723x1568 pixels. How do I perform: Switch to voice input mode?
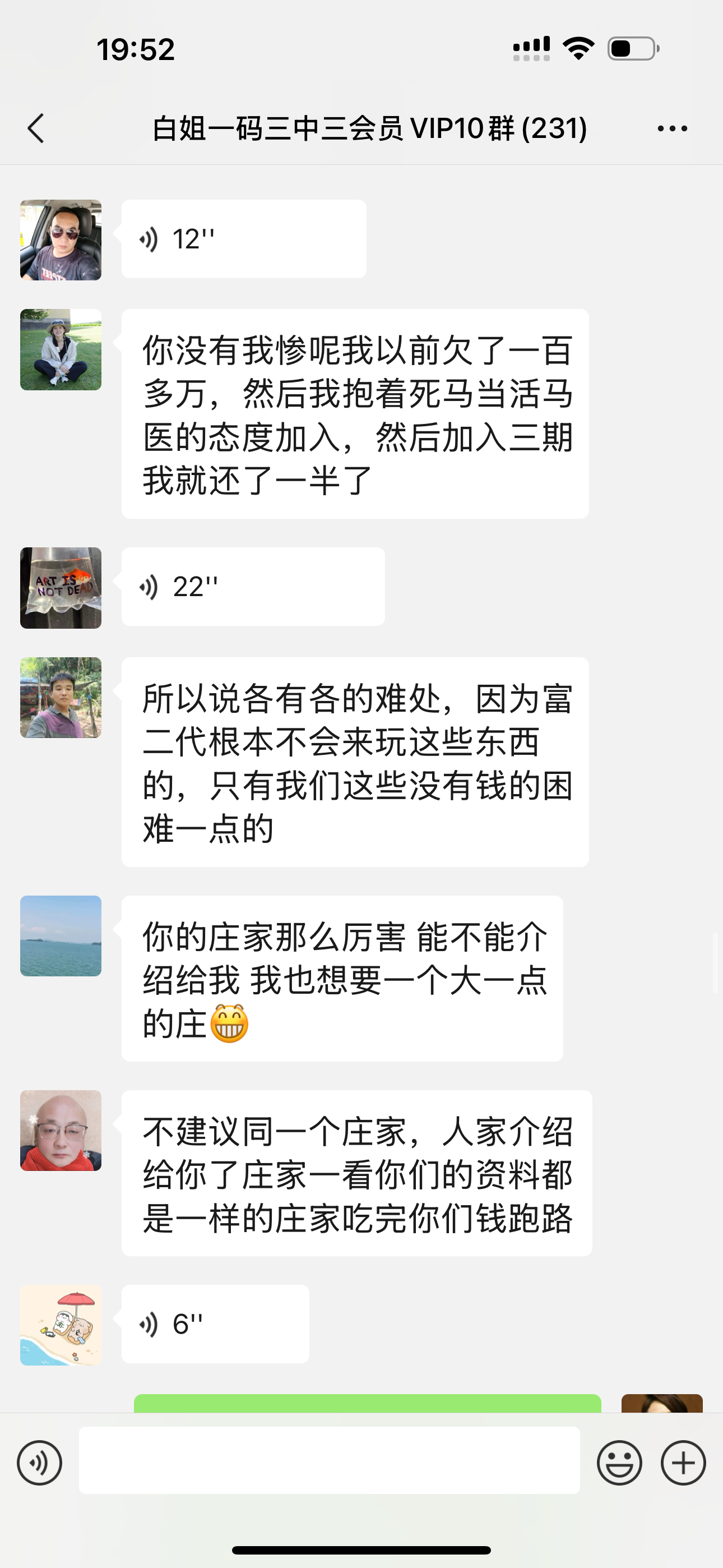[x=40, y=1462]
